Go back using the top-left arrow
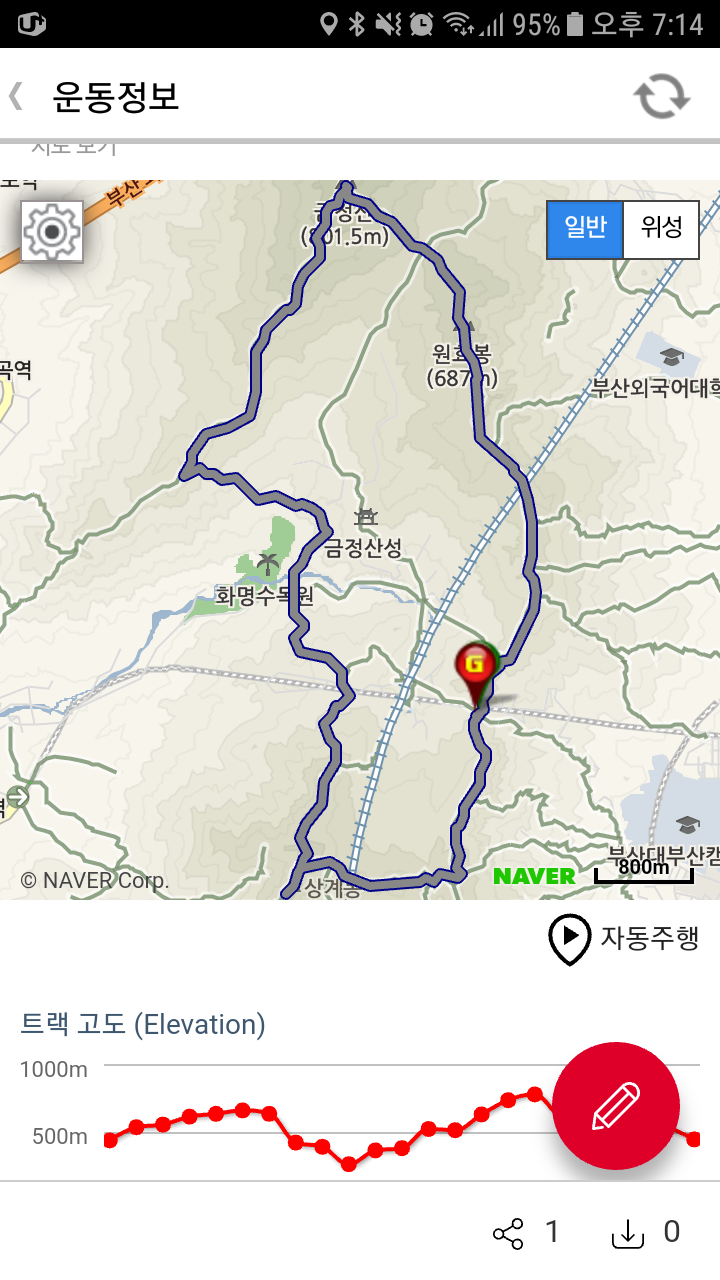Image resolution: width=720 pixels, height=1280 pixels. click(x=17, y=97)
